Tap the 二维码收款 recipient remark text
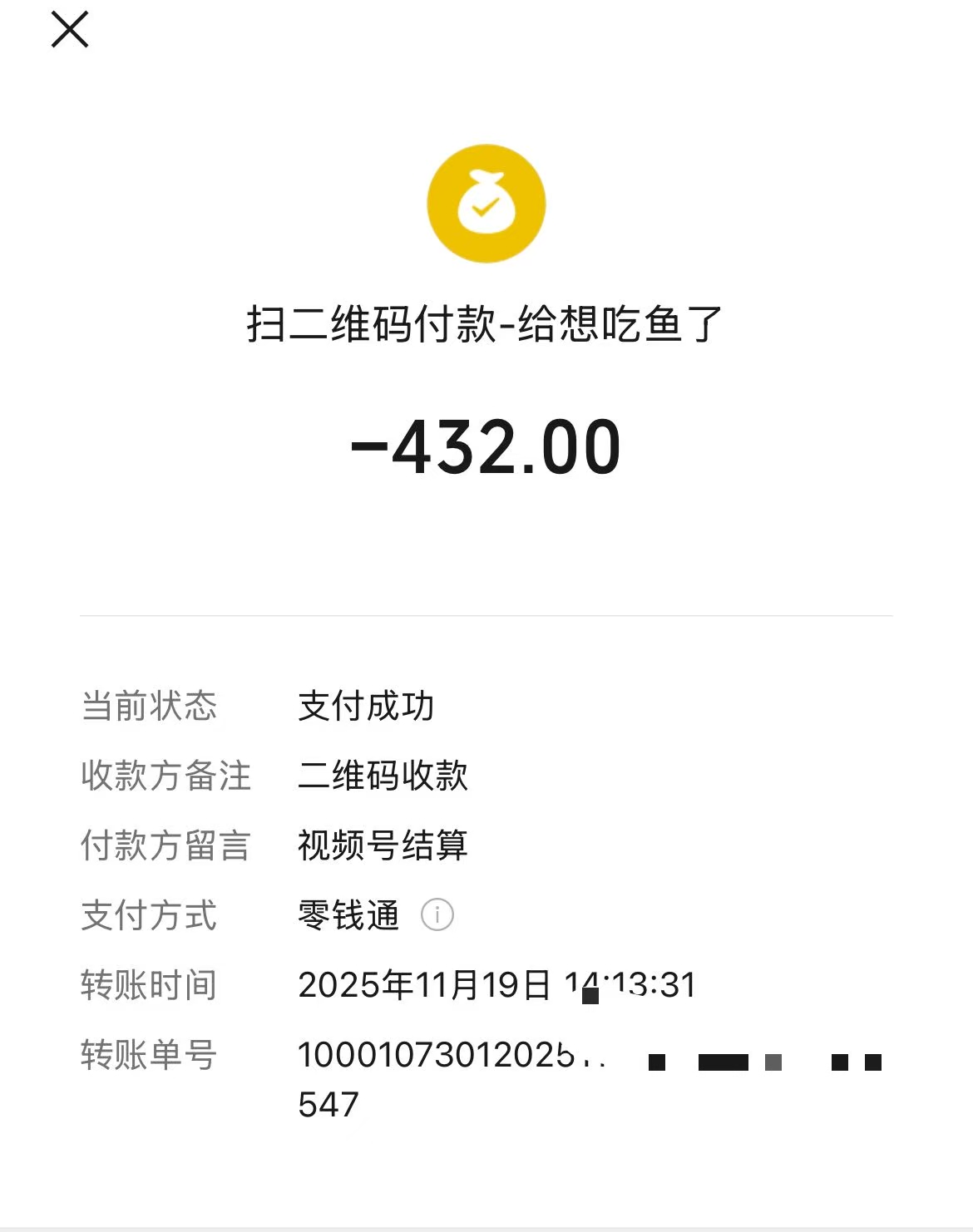The width and height of the screenshot is (973, 1232). (383, 776)
